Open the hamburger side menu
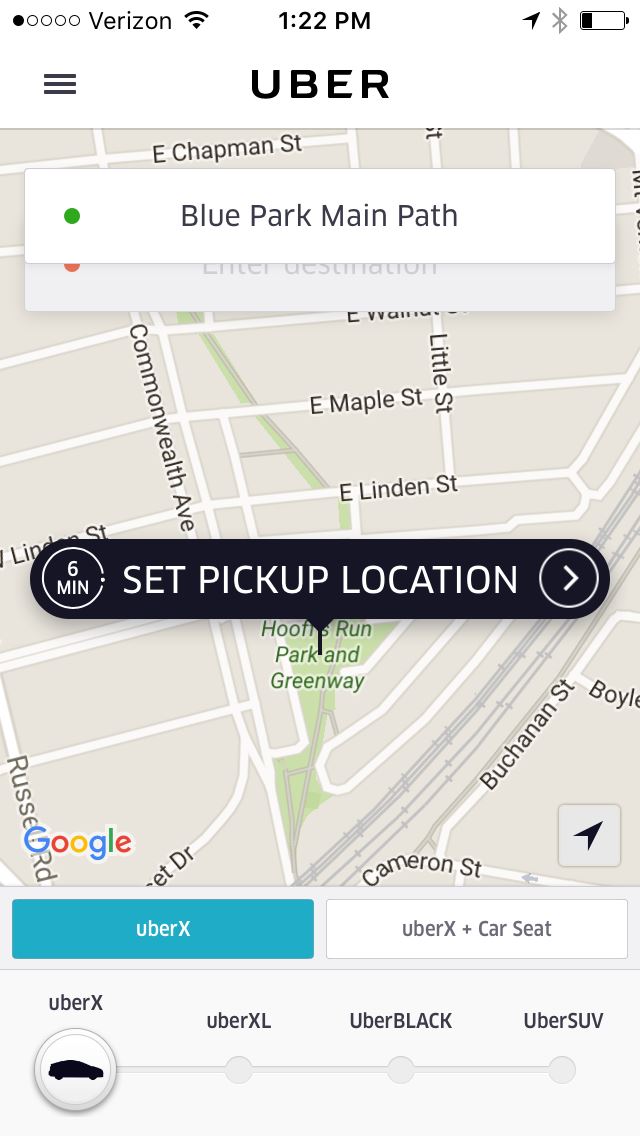The image size is (640, 1136). point(60,85)
